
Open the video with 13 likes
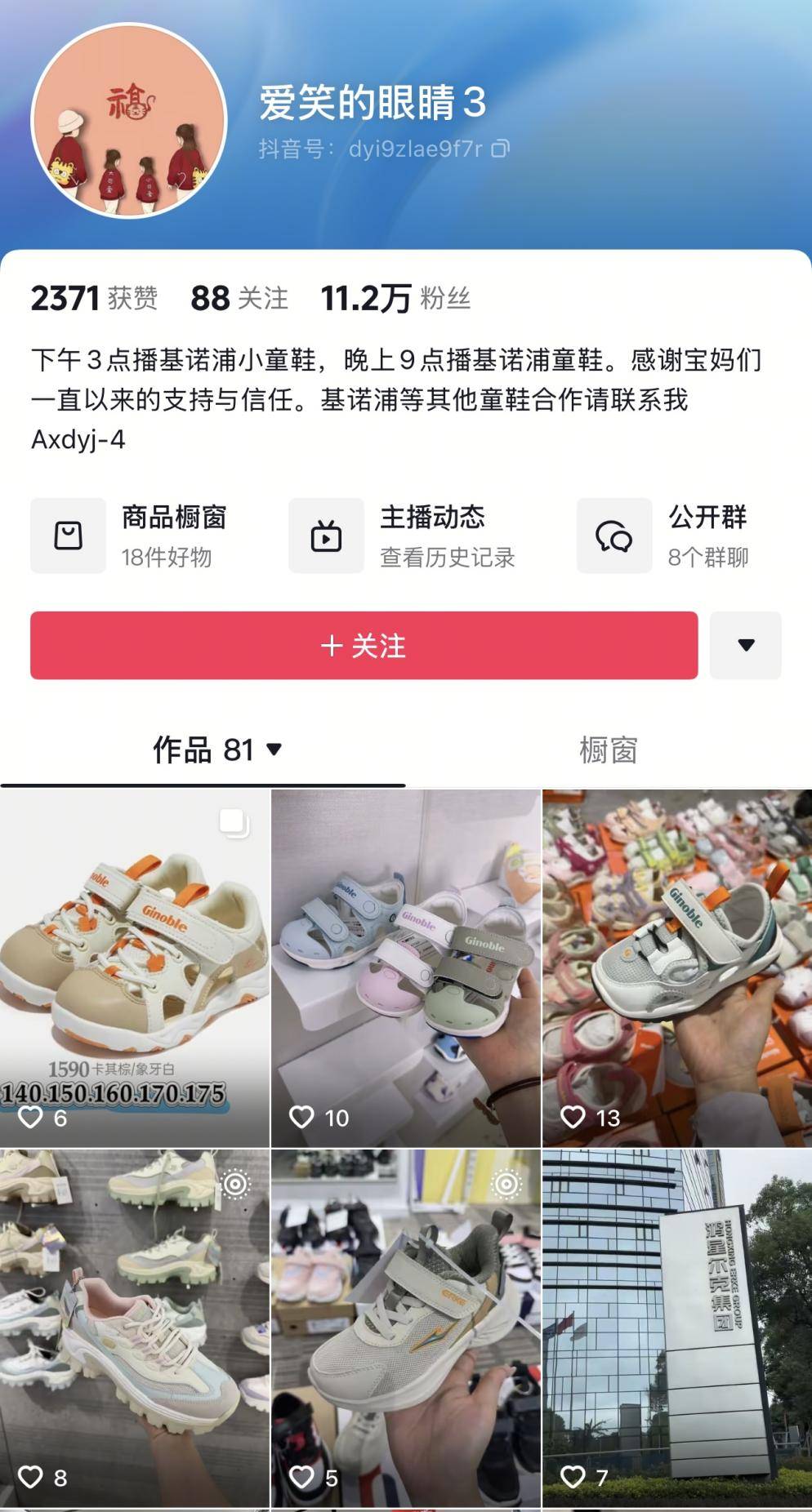676,967
